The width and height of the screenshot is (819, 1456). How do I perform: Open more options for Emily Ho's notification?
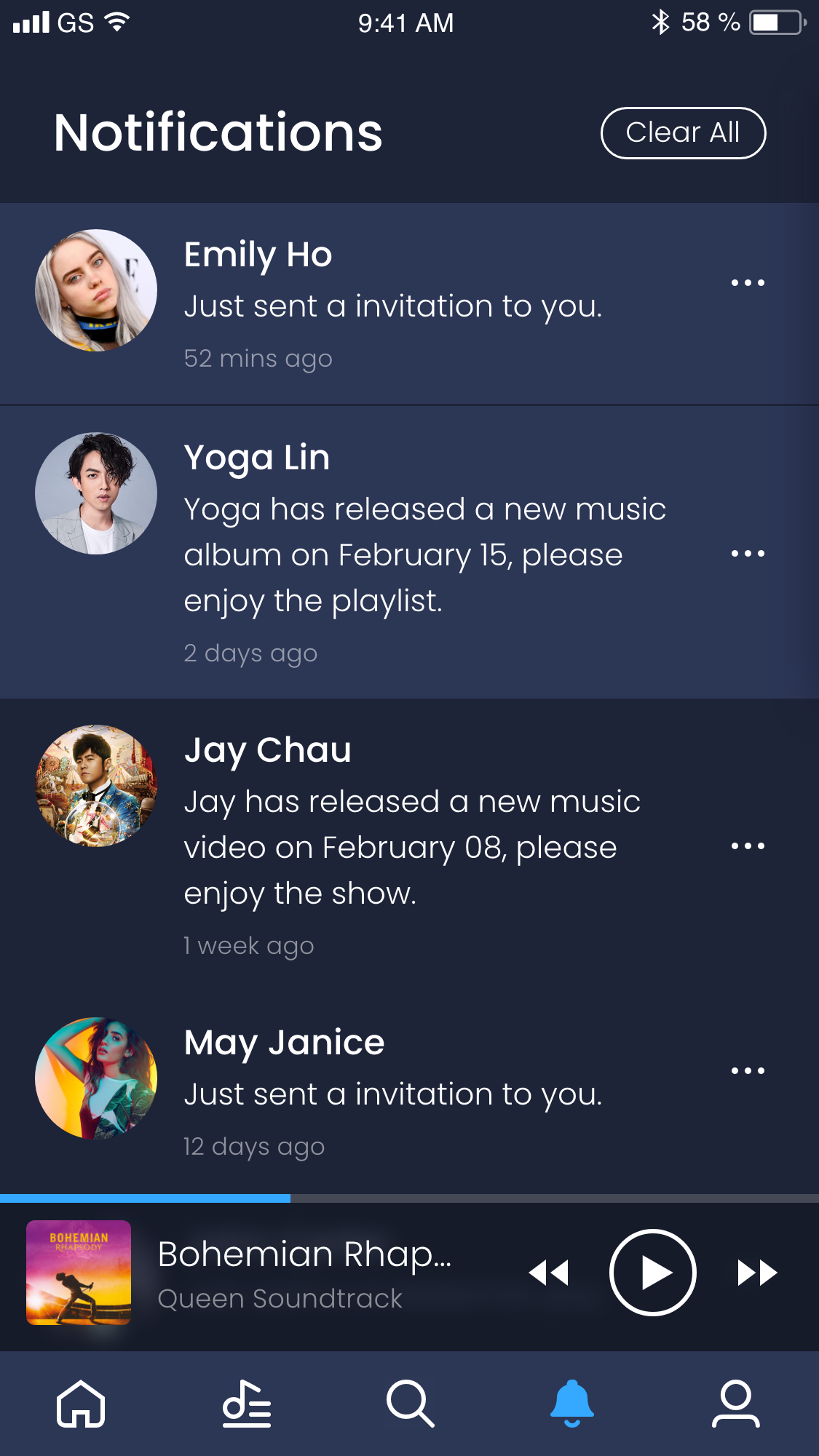748,282
